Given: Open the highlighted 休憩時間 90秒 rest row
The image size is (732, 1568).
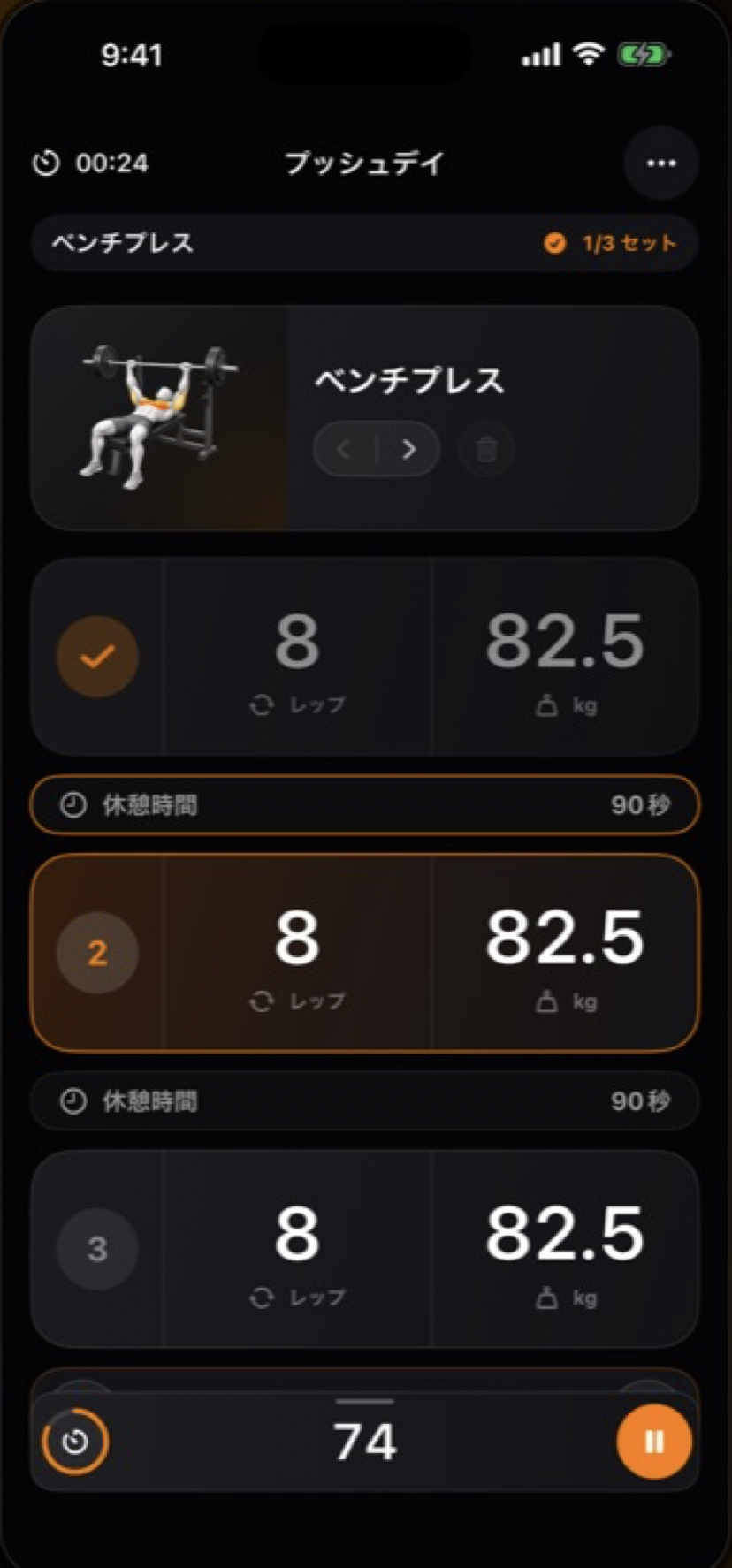Looking at the screenshot, I should click(365, 804).
